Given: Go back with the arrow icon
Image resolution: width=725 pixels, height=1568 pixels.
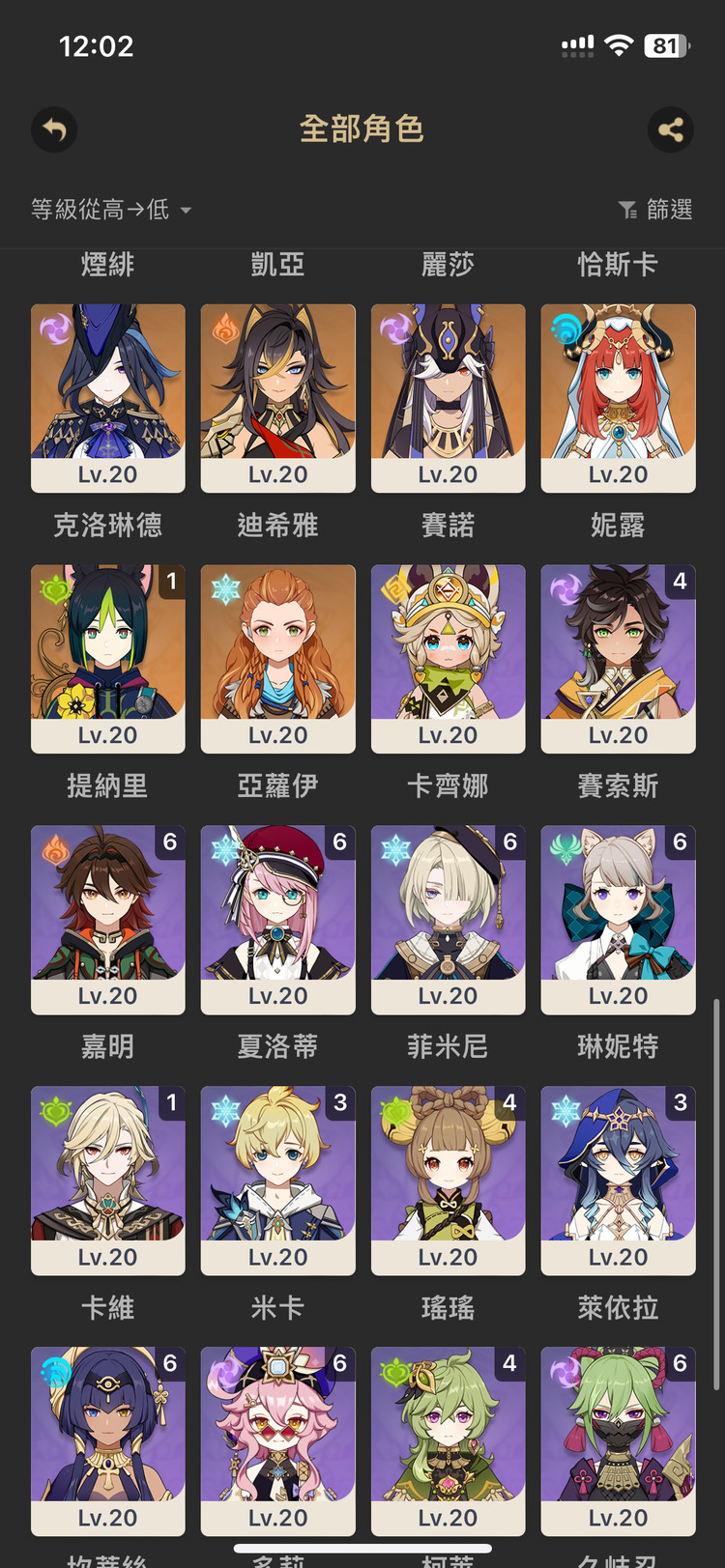Looking at the screenshot, I should [54, 129].
